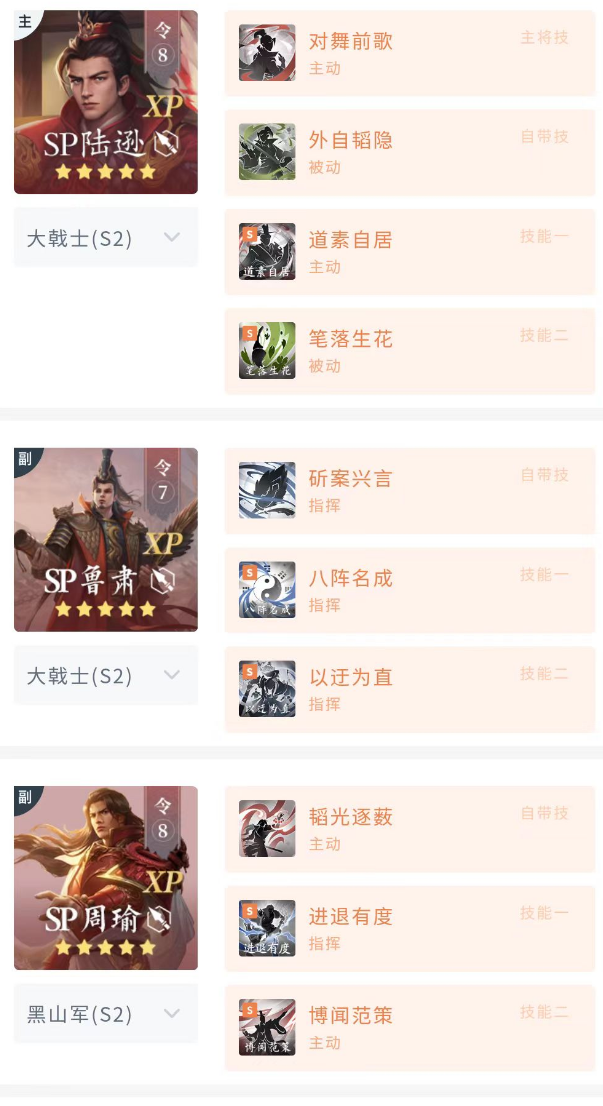The image size is (603, 1106).
Task: Open the SP周瑜 hero card
Action: pos(105,877)
